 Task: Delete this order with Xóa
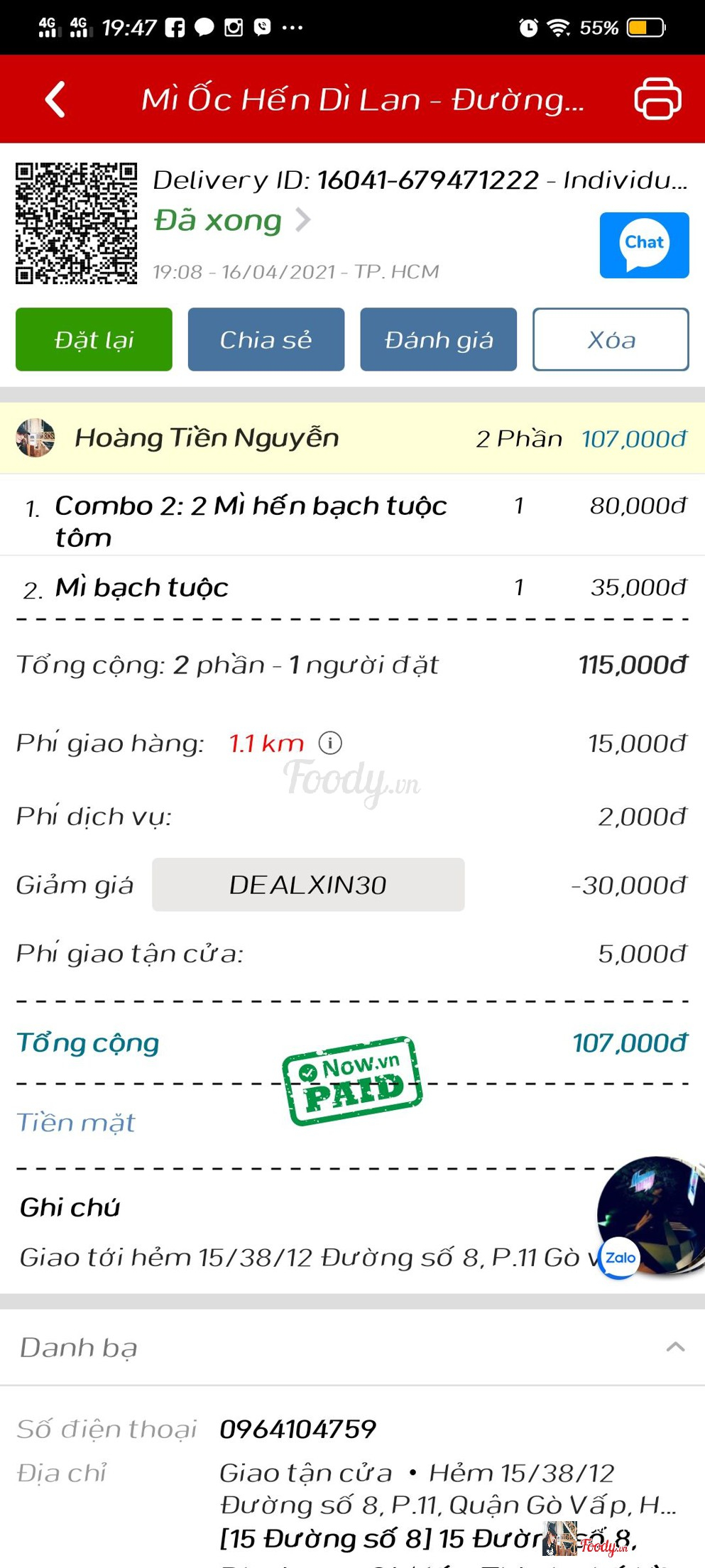(x=611, y=339)
